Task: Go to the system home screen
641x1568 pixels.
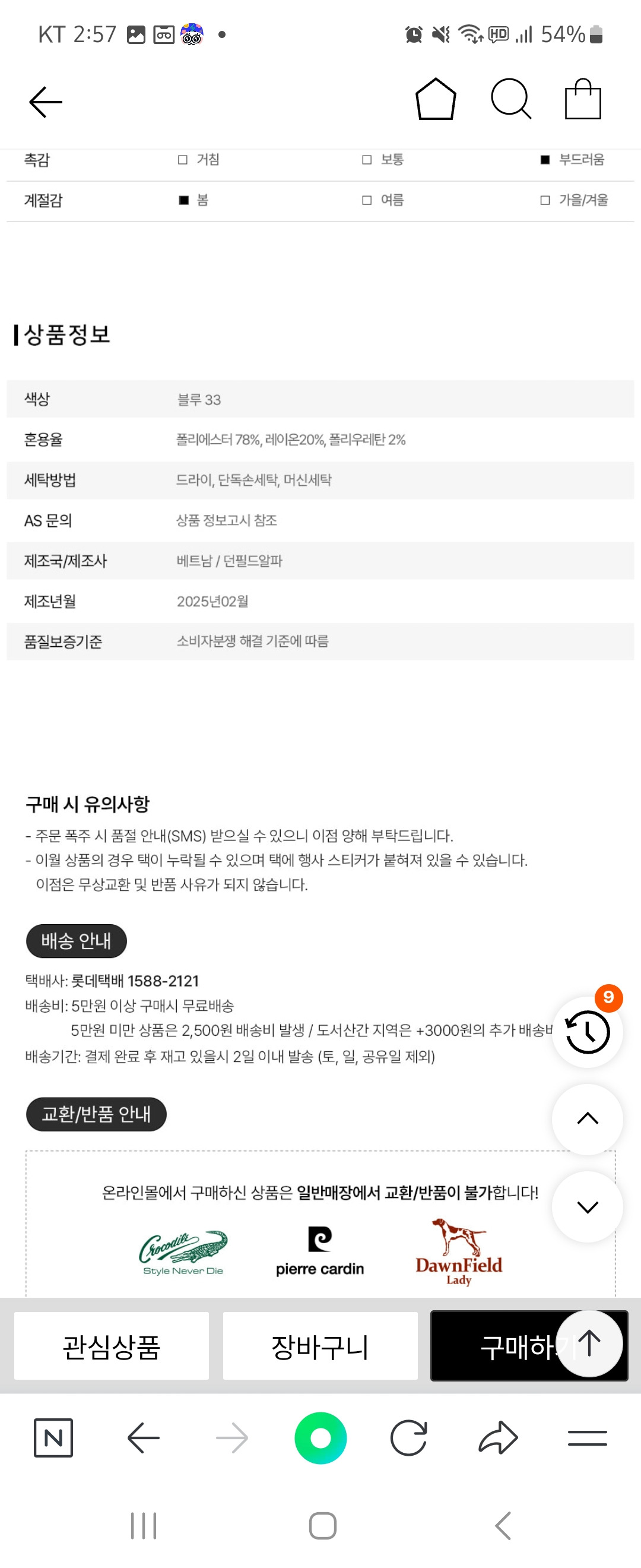Action: pyautogui.click(x=322, y=1525)
